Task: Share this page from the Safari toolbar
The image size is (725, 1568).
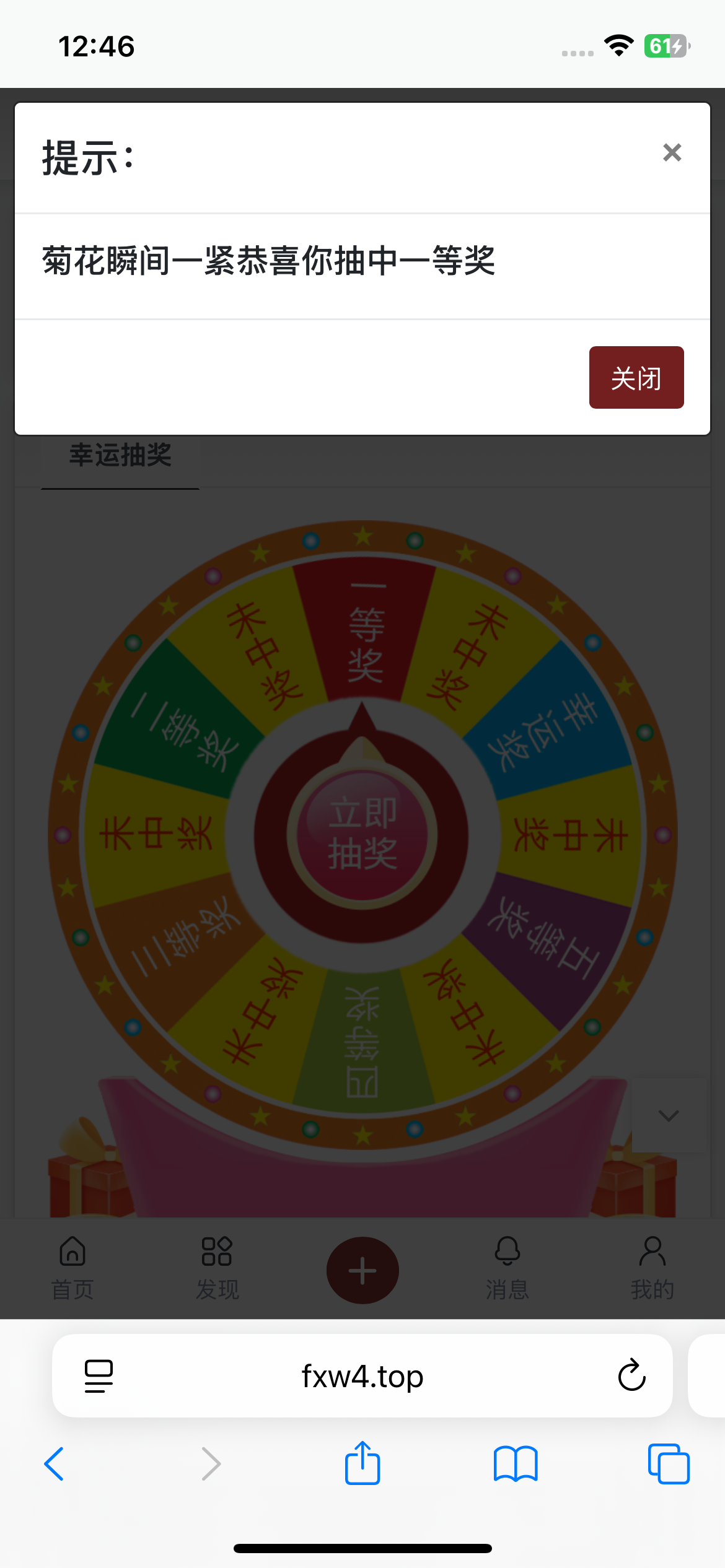Action: (362, 1464)
